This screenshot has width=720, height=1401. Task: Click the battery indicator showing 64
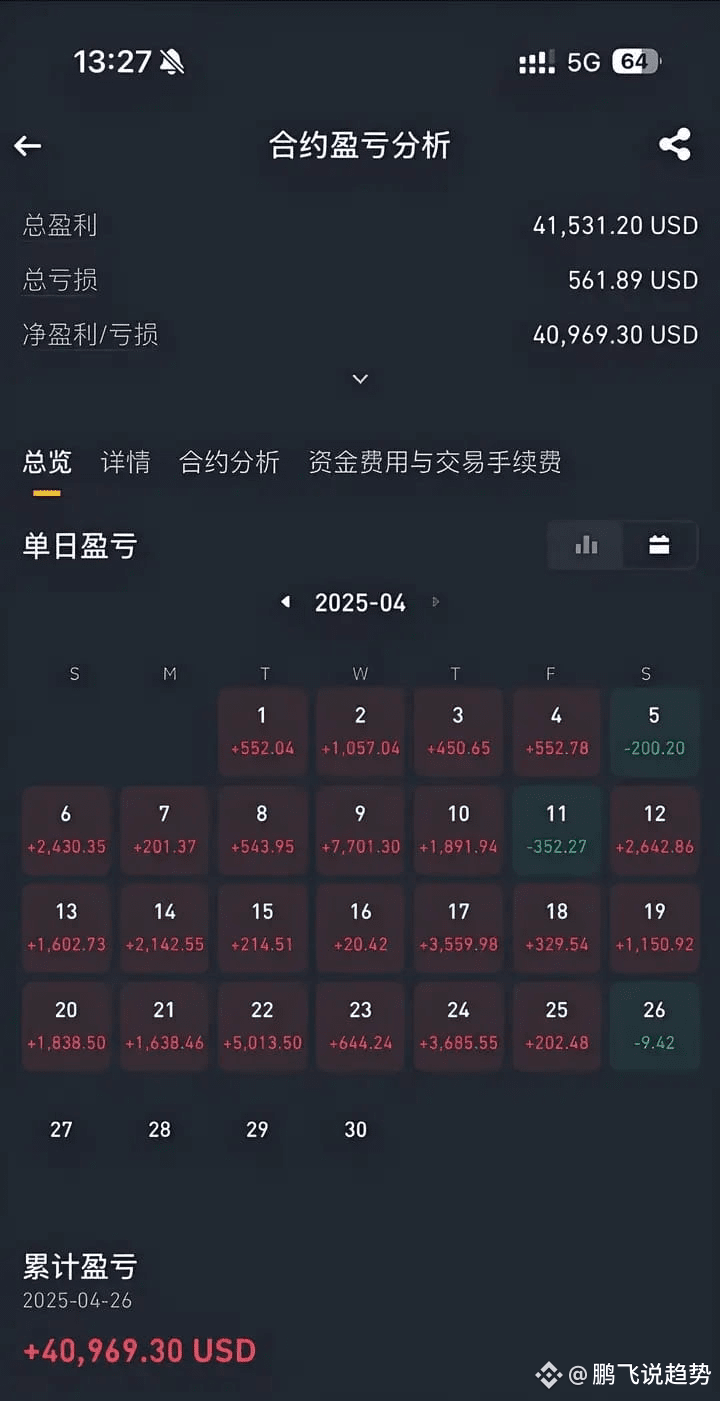coord(634,61)
